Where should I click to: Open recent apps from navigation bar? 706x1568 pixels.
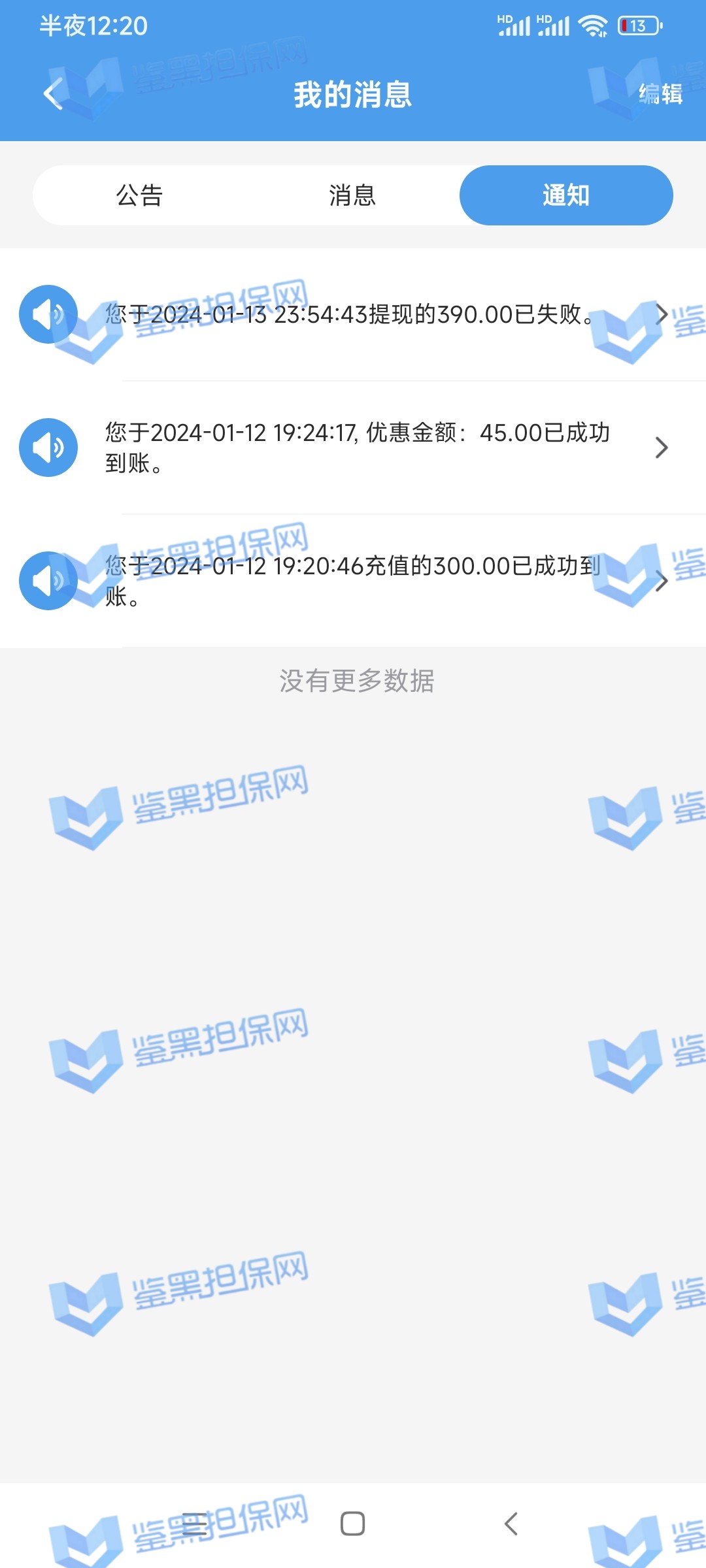pos(194,1524)
